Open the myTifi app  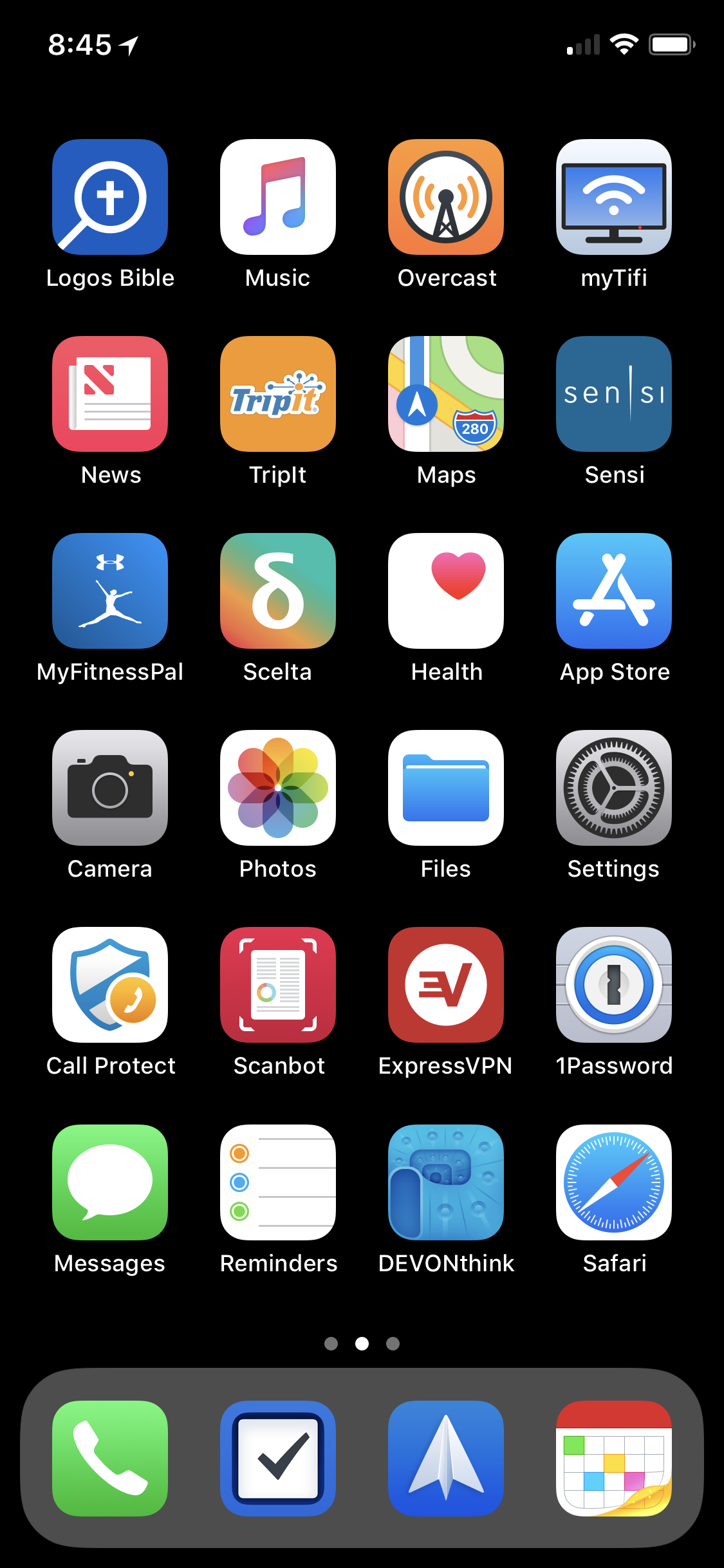[x=614, y=197]
